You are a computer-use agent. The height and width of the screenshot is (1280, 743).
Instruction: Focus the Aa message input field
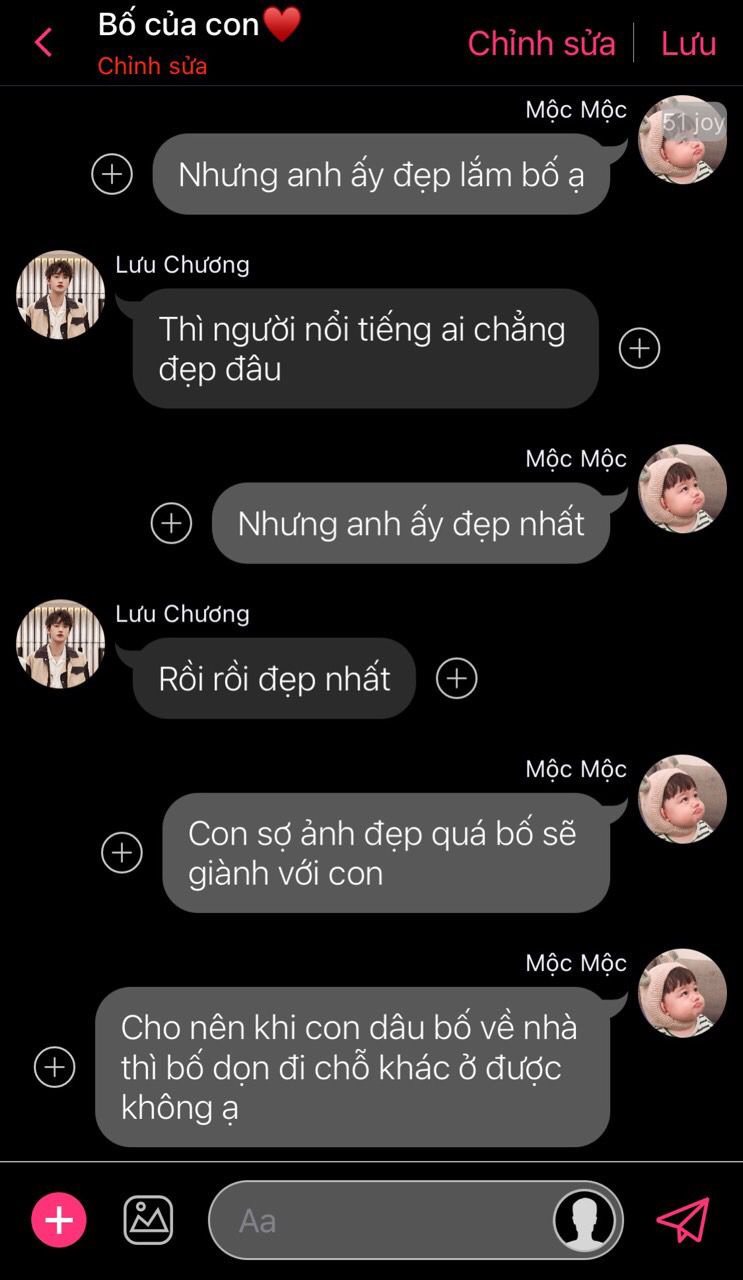coord(380,1220)
